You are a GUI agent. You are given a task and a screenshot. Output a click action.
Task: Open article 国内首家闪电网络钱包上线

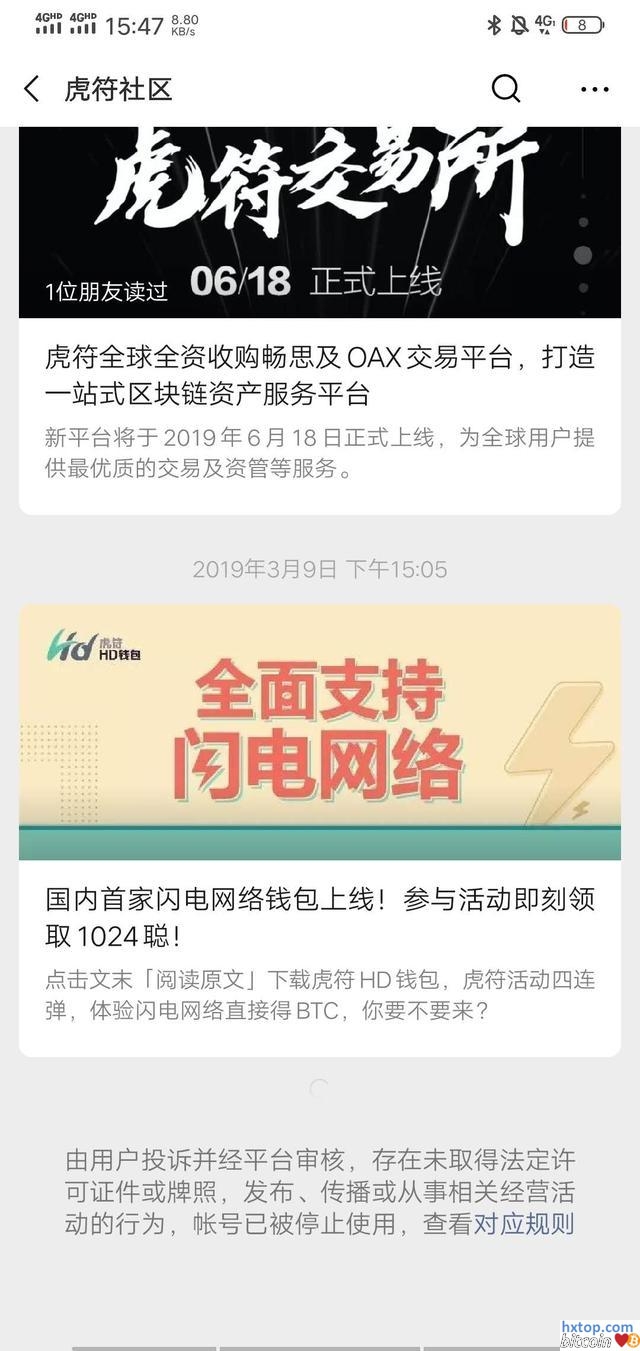point(319,918)
